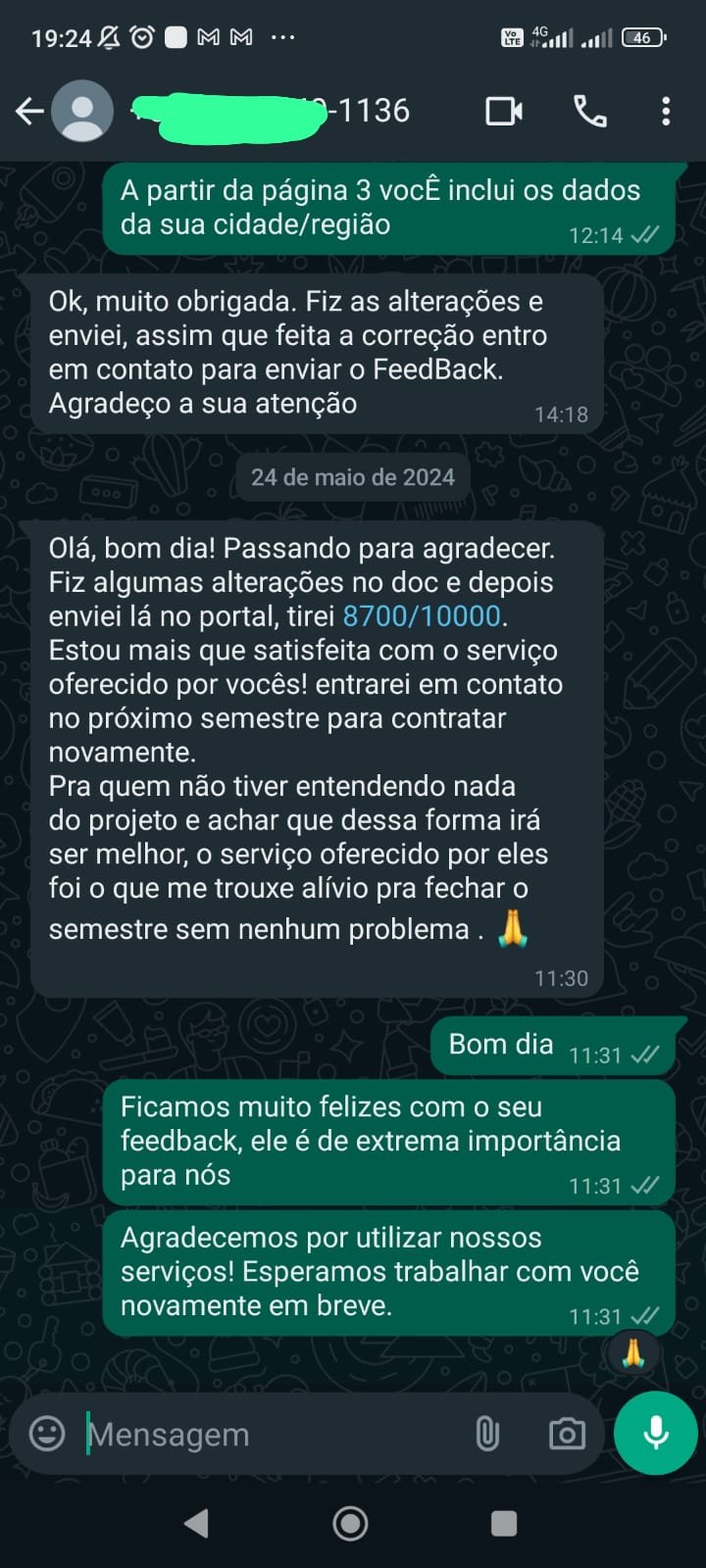Open the camera from the chat
Screen dimensions: 706x1568
pos(567,1434)
